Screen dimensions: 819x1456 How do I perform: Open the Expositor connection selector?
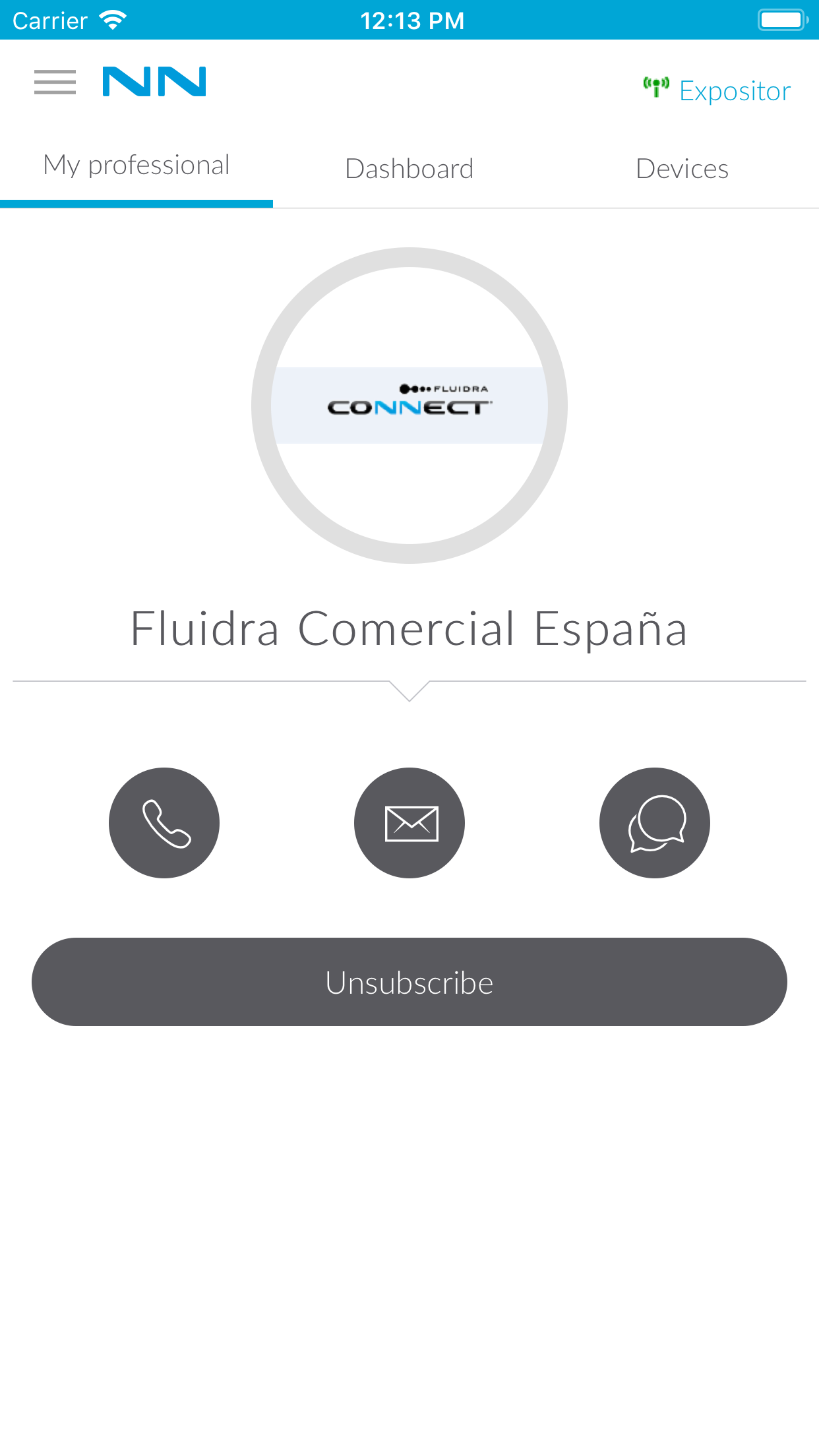pyautogui.click(x=717, y=90)
